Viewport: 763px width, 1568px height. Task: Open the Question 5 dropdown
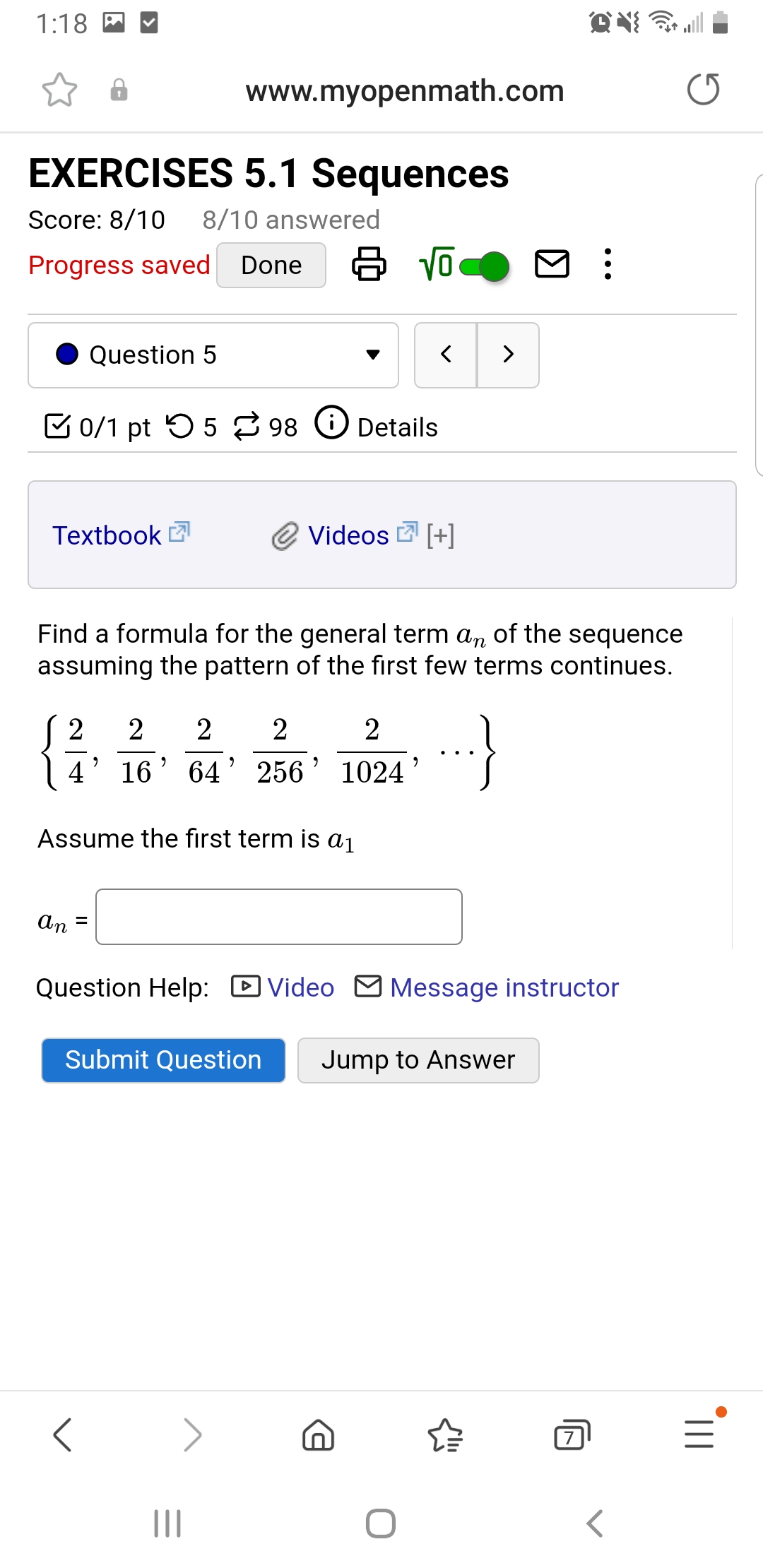(x=374, y=355)
